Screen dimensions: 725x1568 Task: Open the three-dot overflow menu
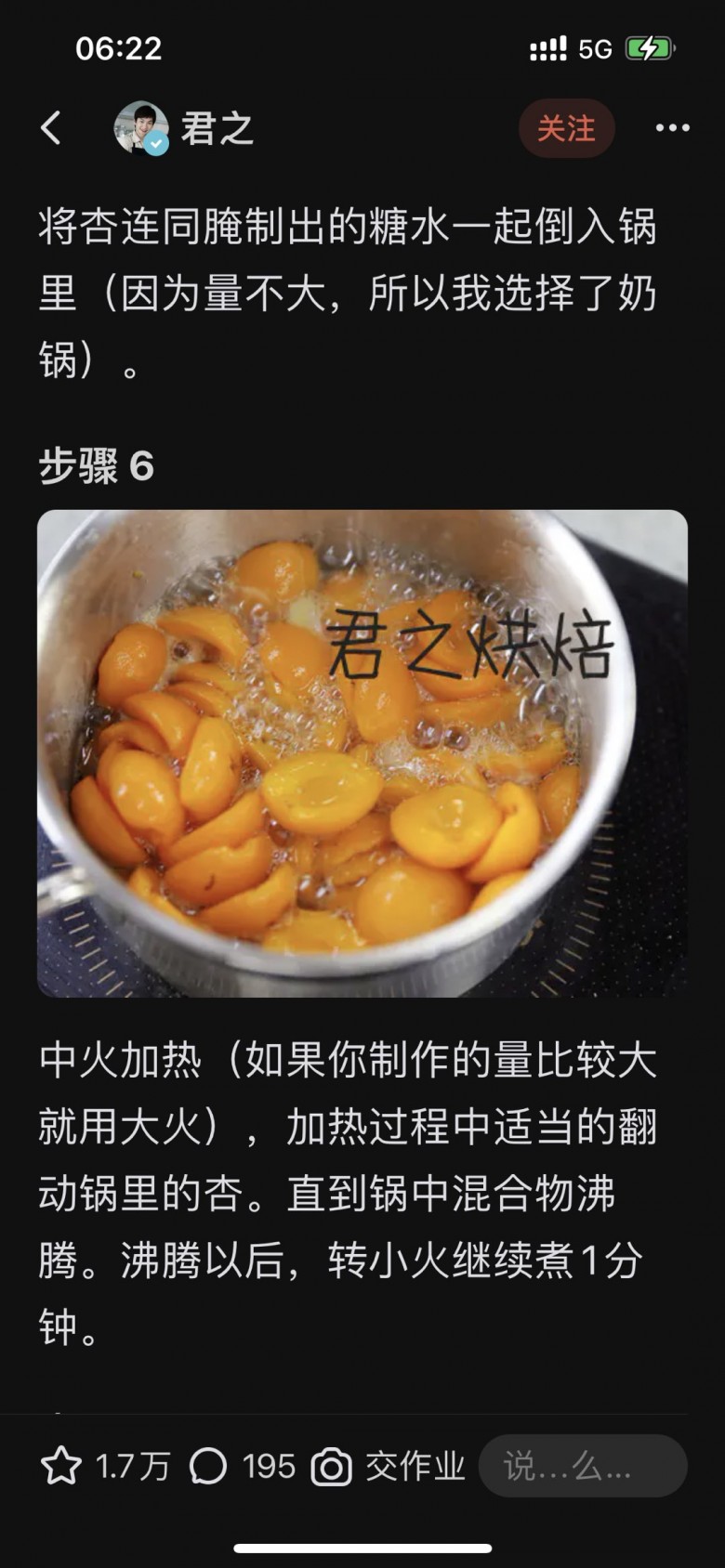tap(672, 128)
